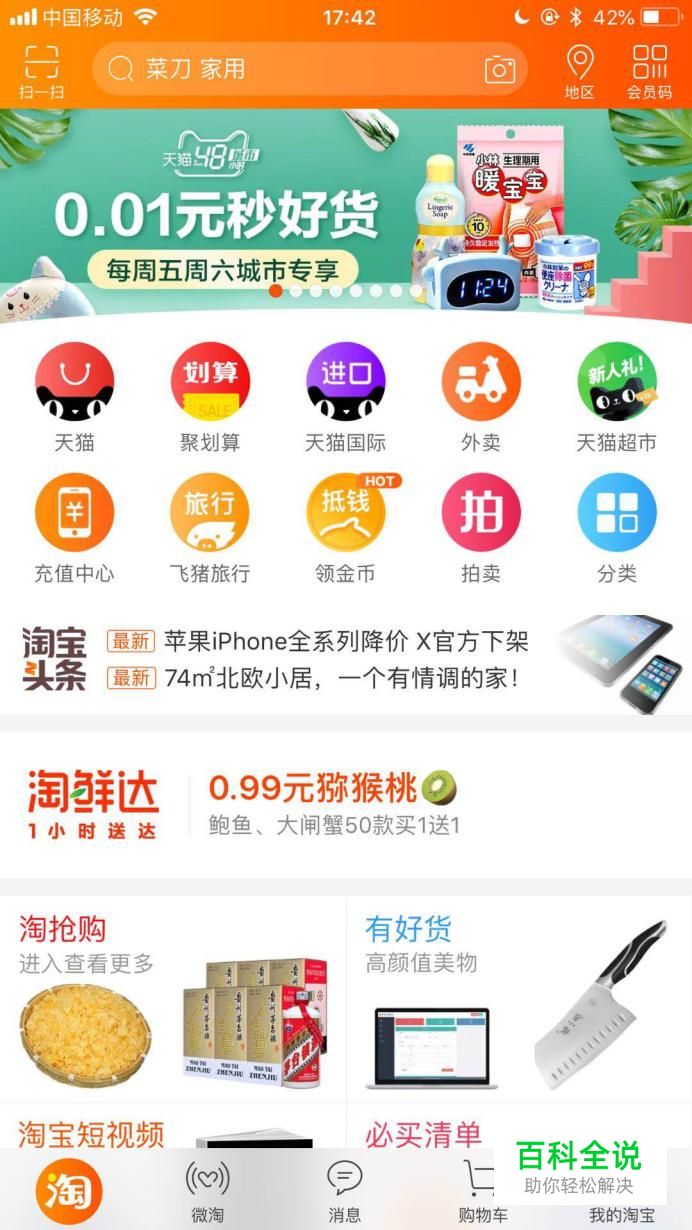Open 天猫 shortcut
Viewport: 692px width, 1230px height.
[x=74, y=396]
